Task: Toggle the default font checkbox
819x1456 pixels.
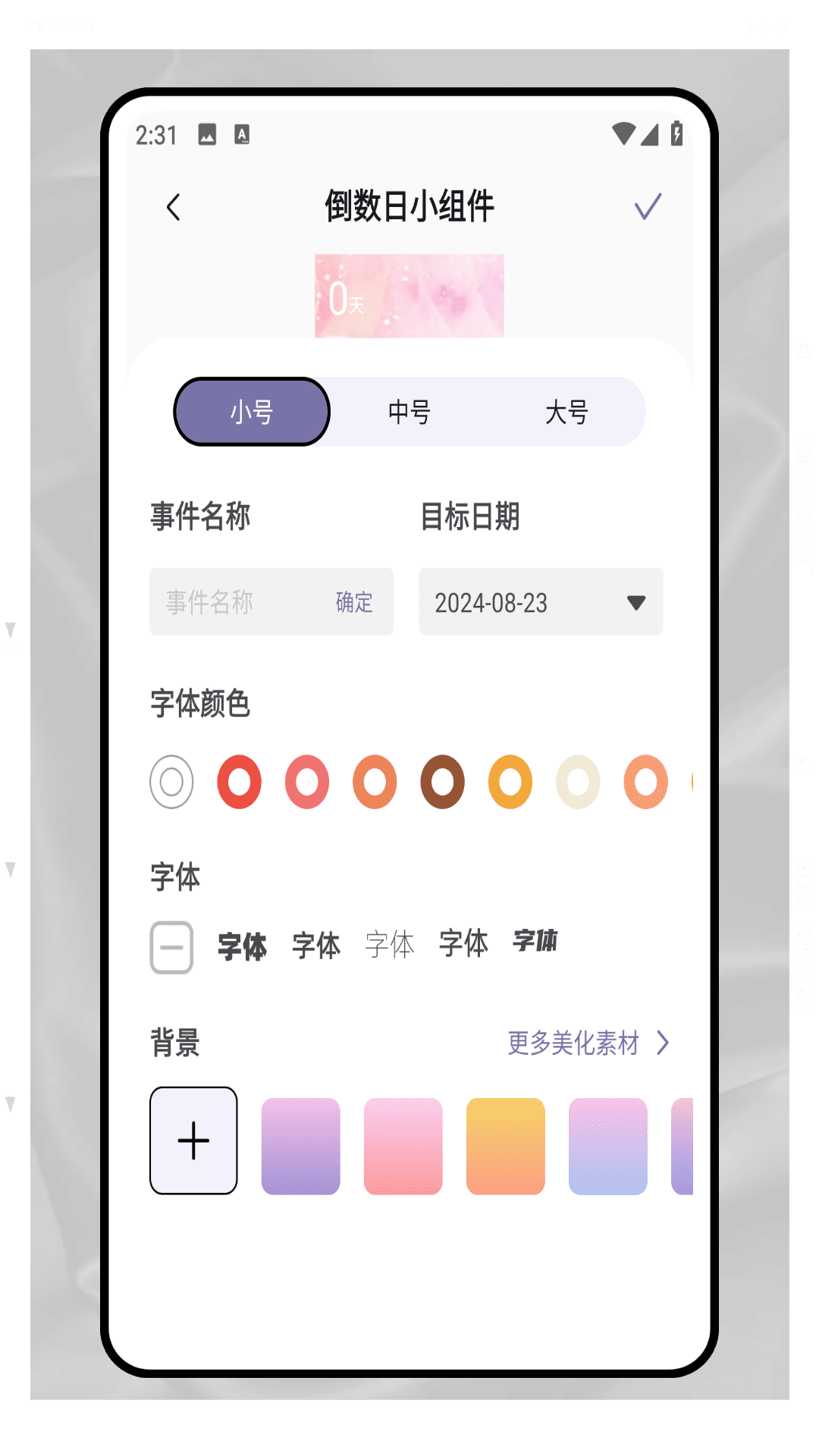Action: pos(171,946)
